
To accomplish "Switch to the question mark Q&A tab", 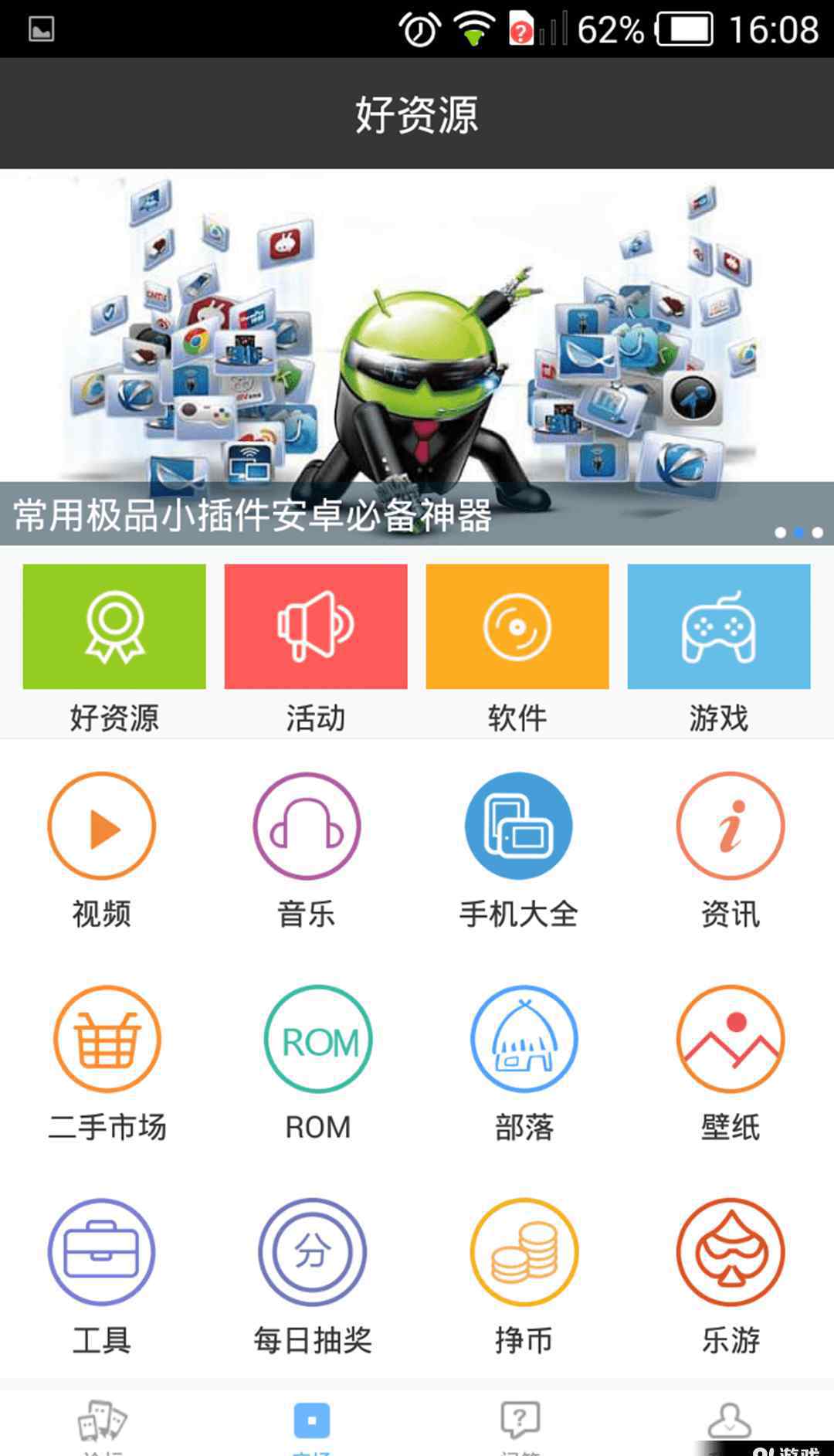I will click(520, 1423).
